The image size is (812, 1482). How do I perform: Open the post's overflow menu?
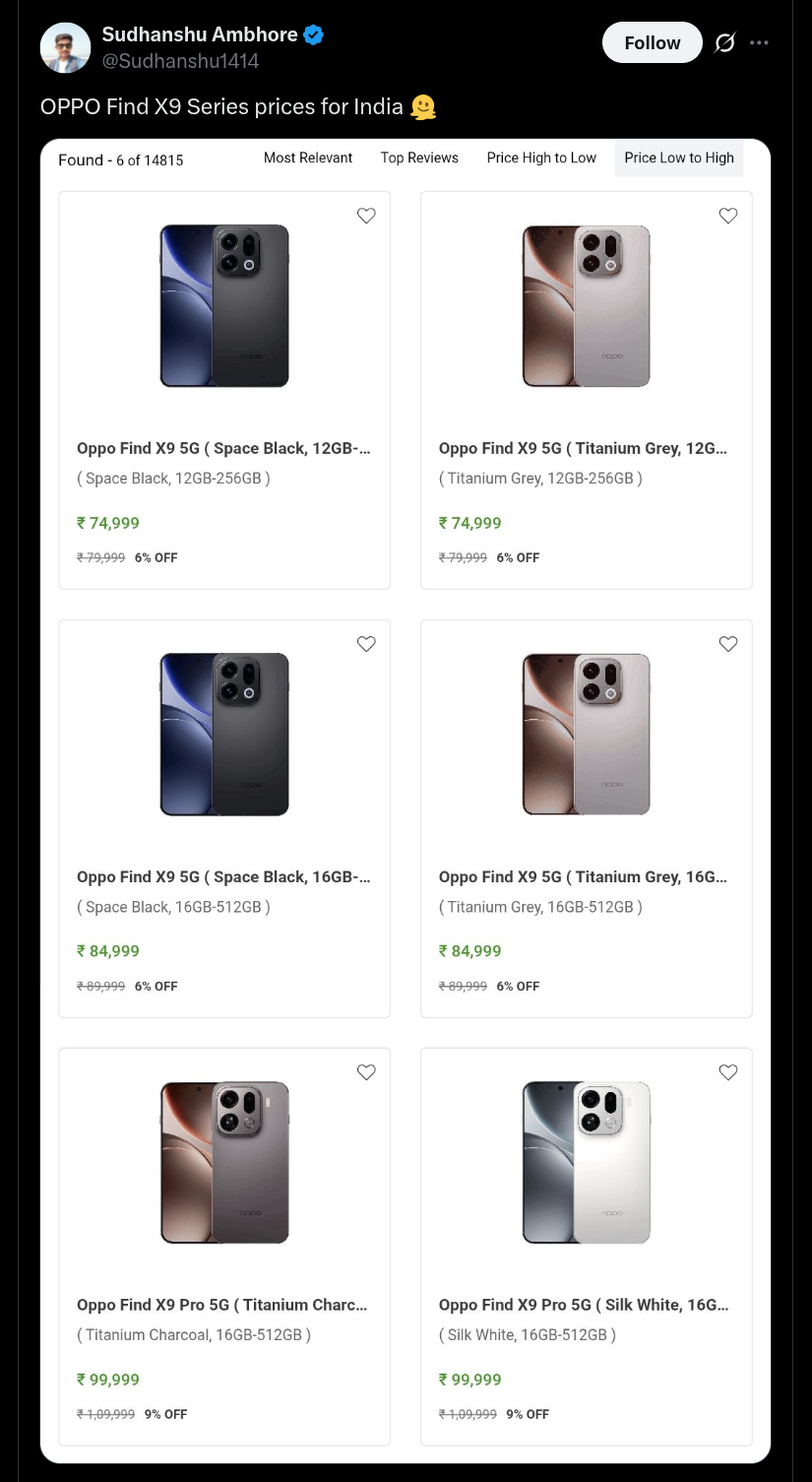point(759,42)
